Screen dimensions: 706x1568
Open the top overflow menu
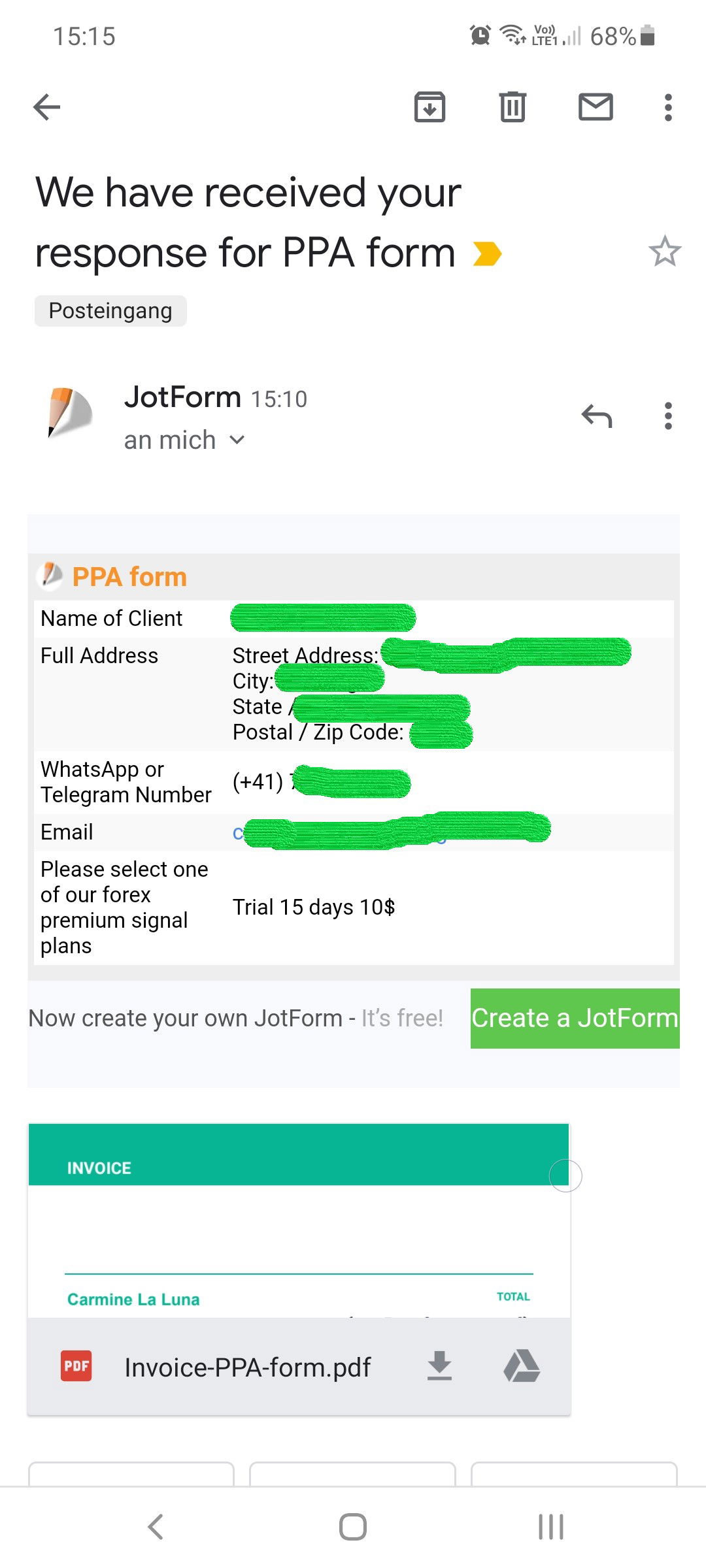pyautogui.click(x=667, y=107)
